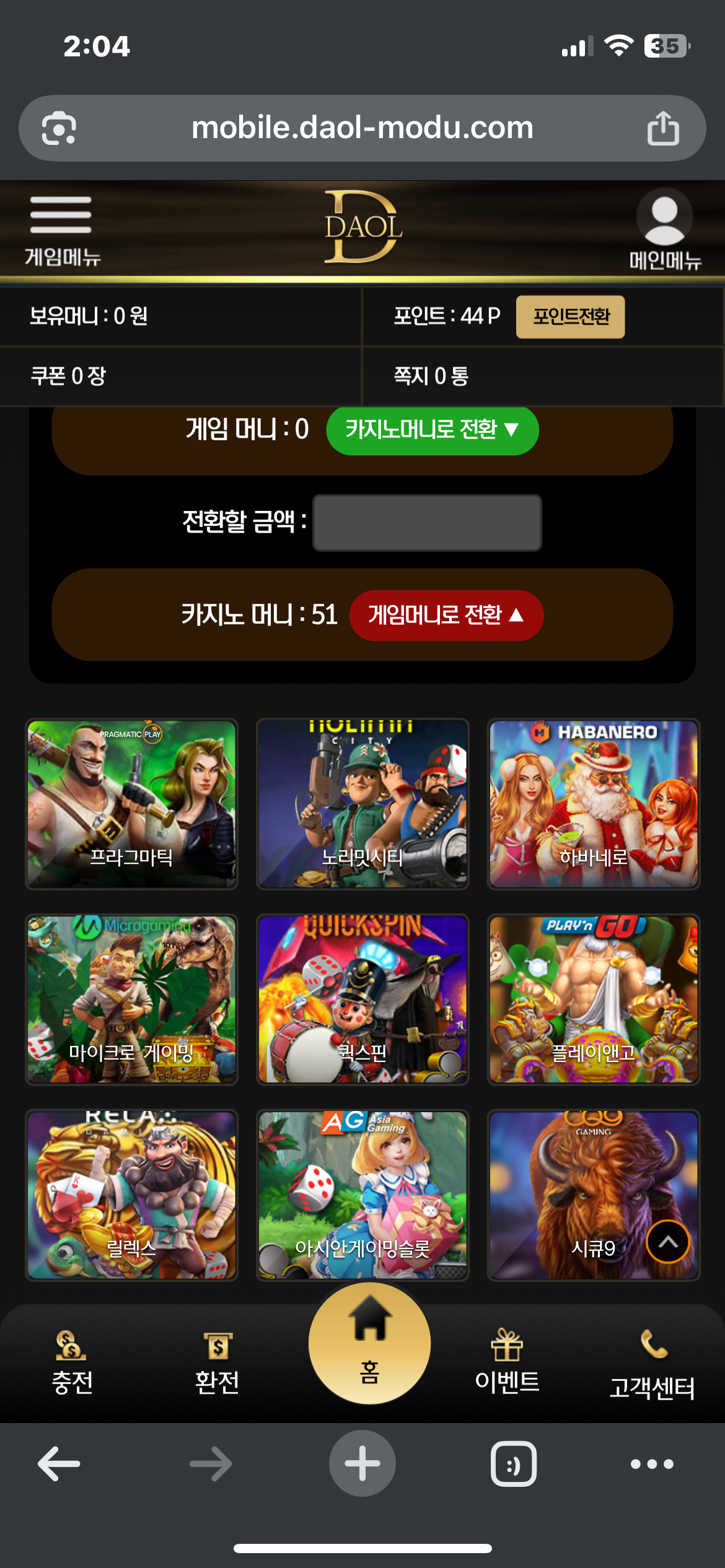The image size is (725, 1568).
Task: Open the 노리밋시티 game tile
Action: click(362, 804)
